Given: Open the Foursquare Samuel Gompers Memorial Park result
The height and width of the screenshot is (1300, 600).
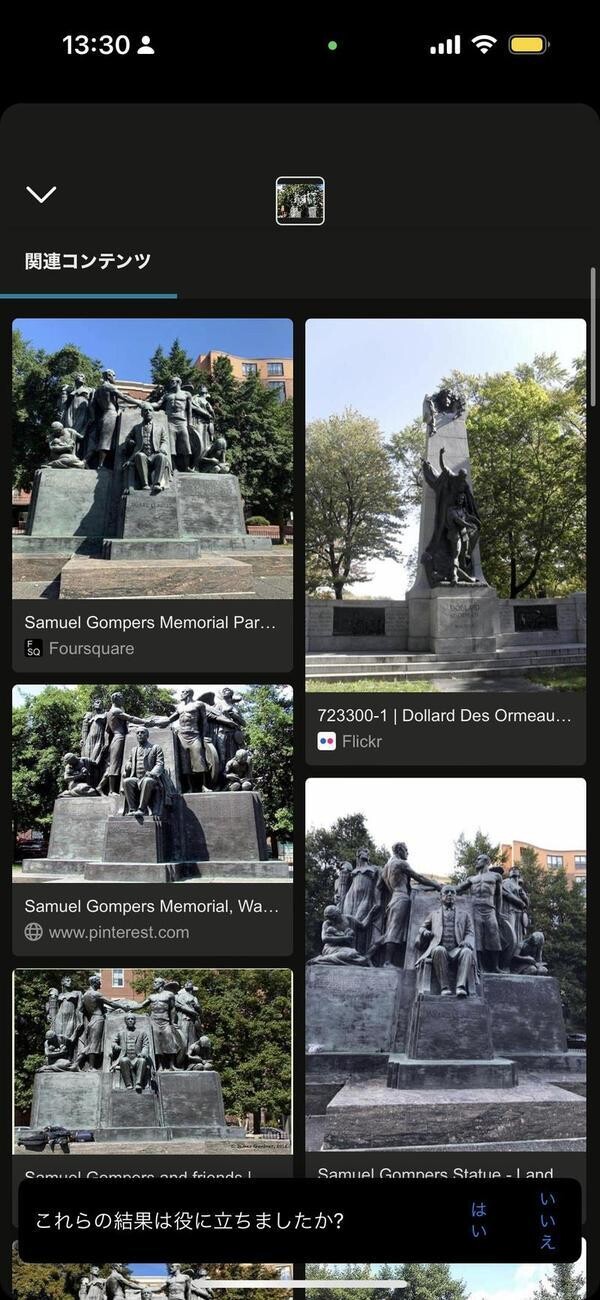Looking at the screenshot, I should pos(152,470).
